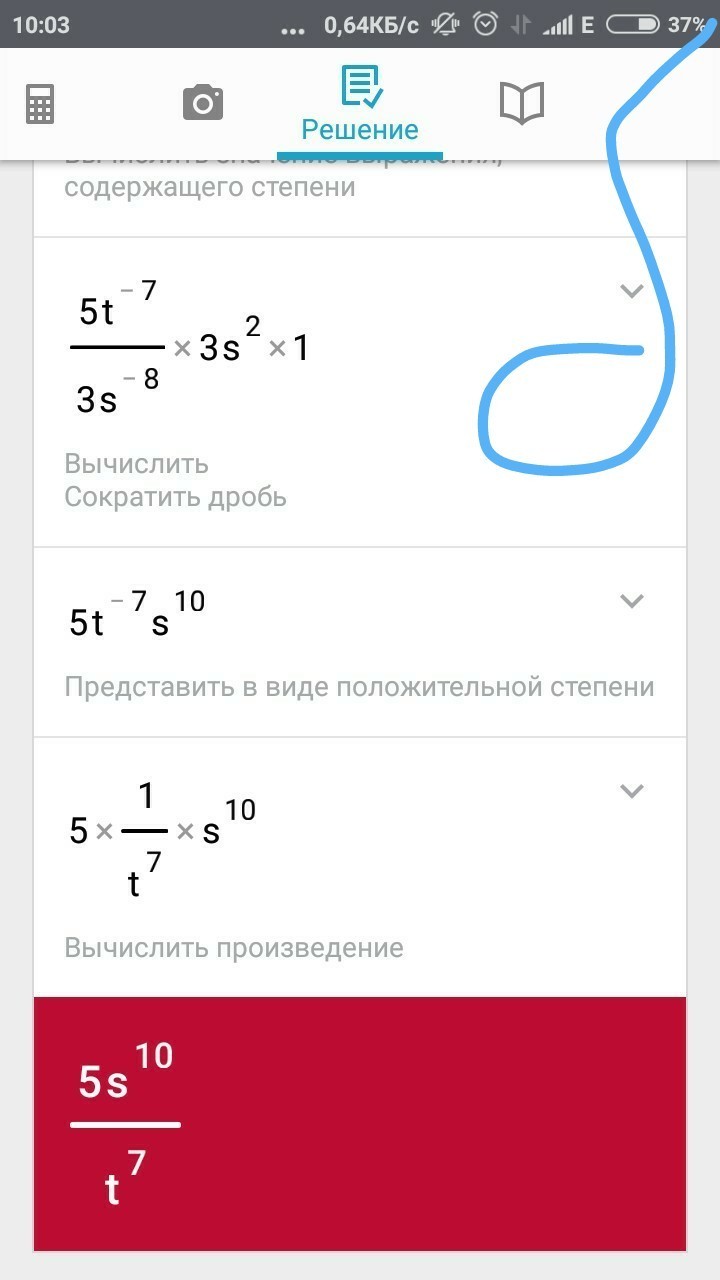Screen dimensions: 720x1280
Task: Select the Решение tab
Action: pos(360,104)
